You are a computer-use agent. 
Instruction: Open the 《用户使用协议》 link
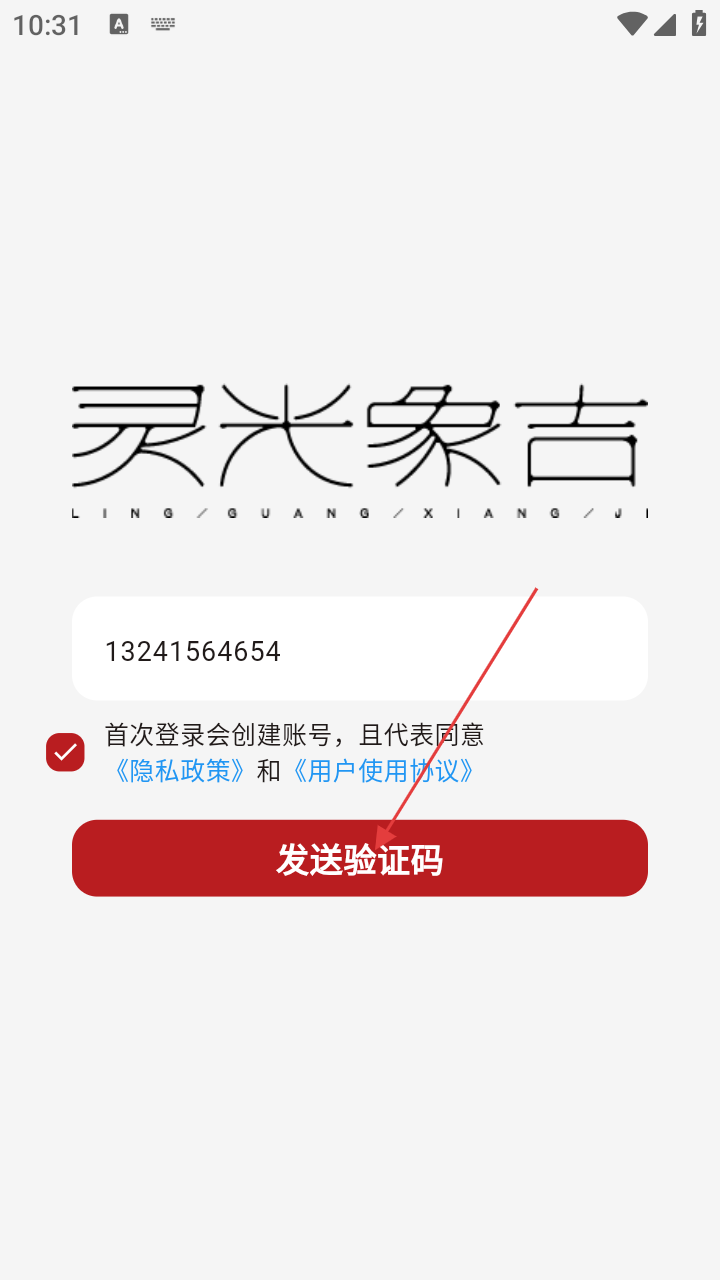(382, 771)
